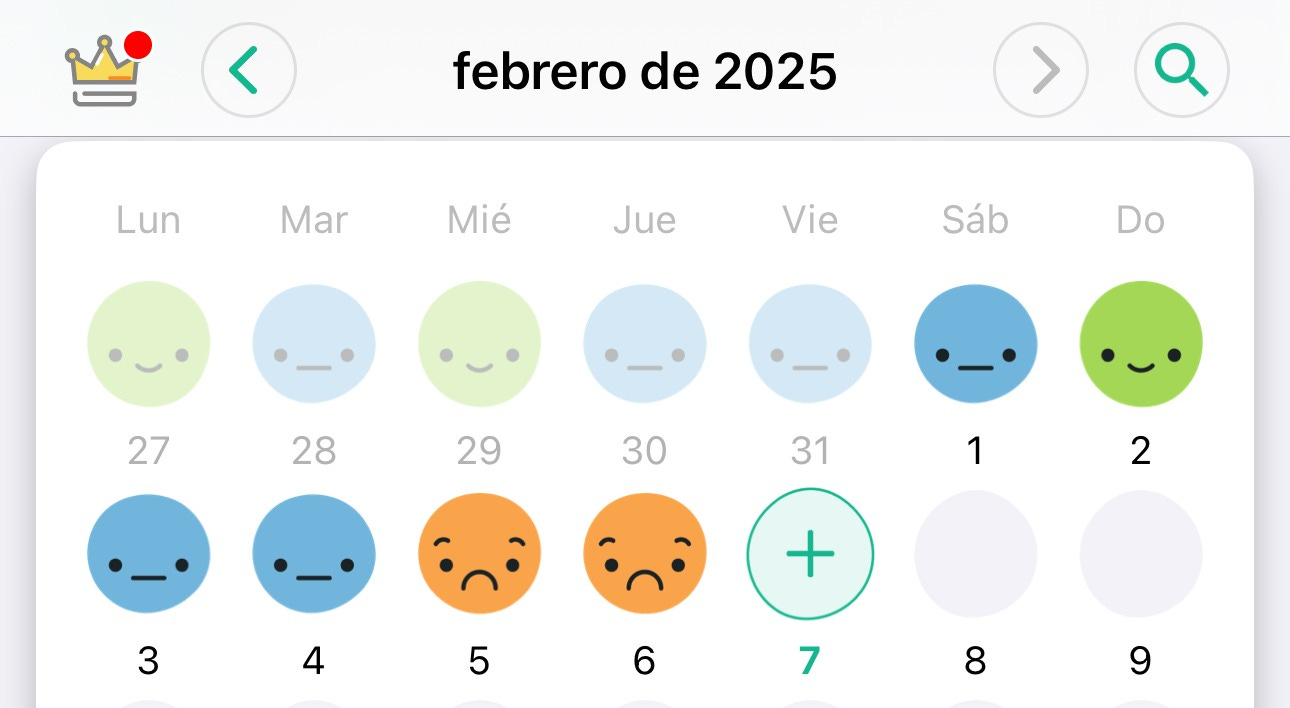Image resolution: width=1290 pixels, height=708 pixels.
Task: Select the mood entry for February 4
Action: (314, 554)
